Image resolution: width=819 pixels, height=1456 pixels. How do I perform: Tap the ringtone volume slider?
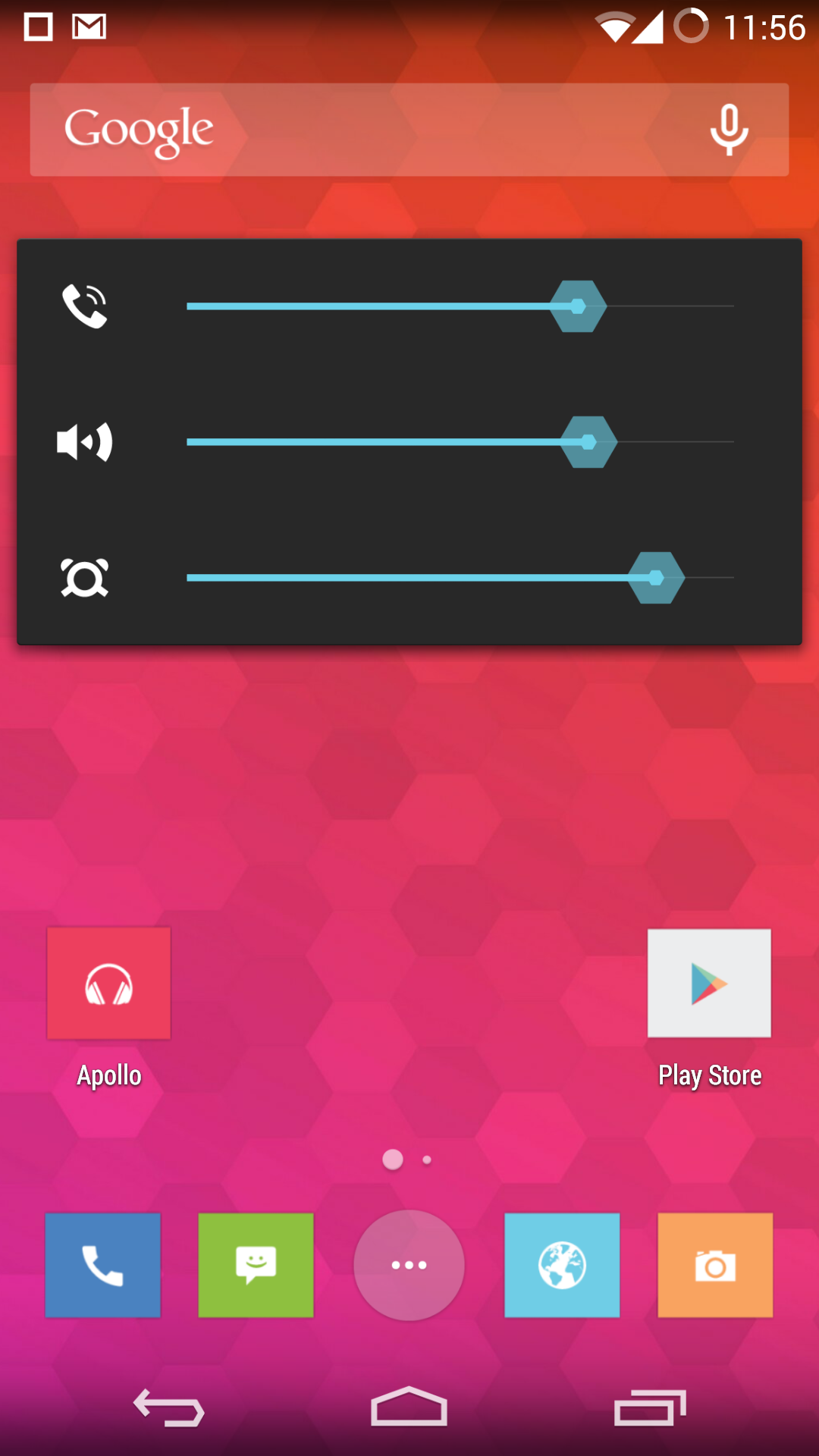pos(460,306)
